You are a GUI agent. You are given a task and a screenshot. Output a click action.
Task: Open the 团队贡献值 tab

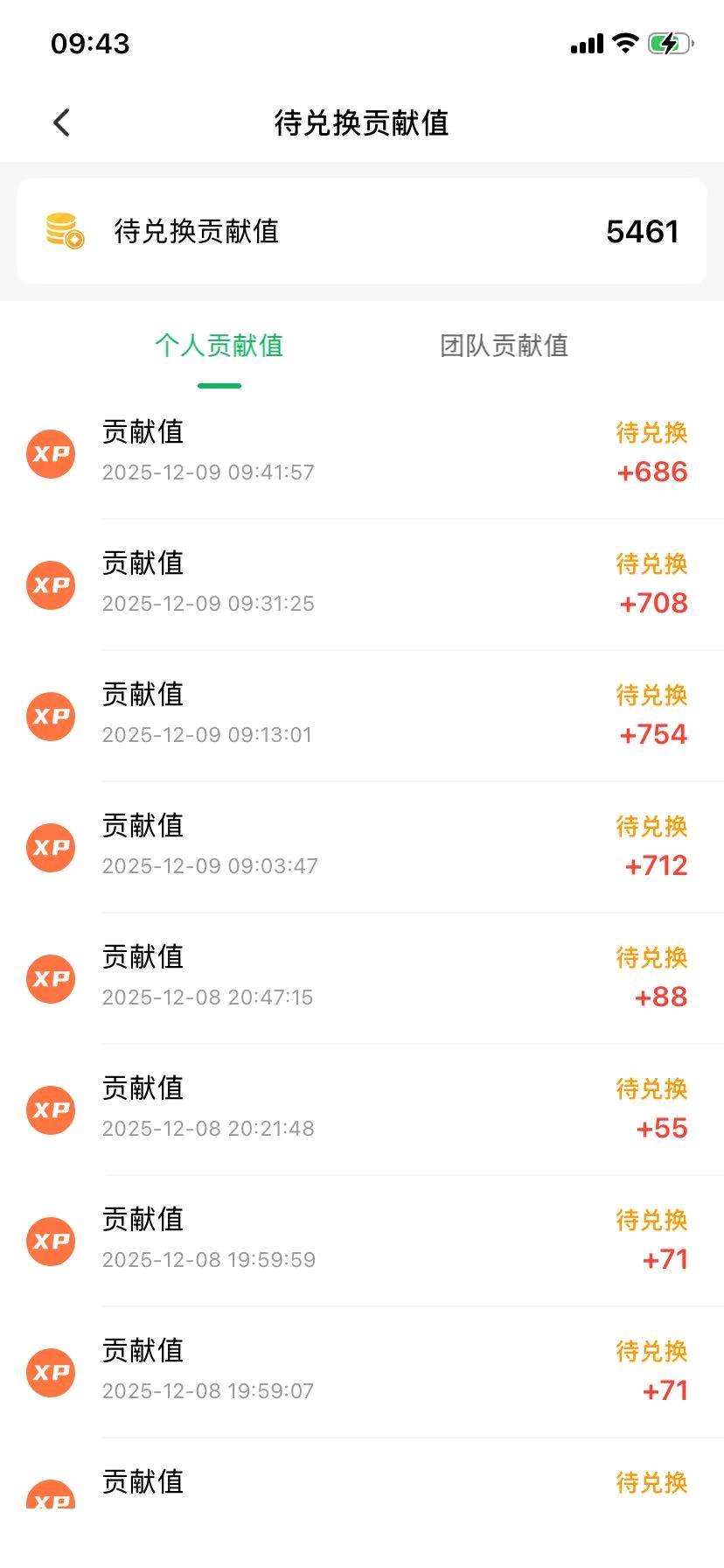pyautogui.click(x=505, y=346)
